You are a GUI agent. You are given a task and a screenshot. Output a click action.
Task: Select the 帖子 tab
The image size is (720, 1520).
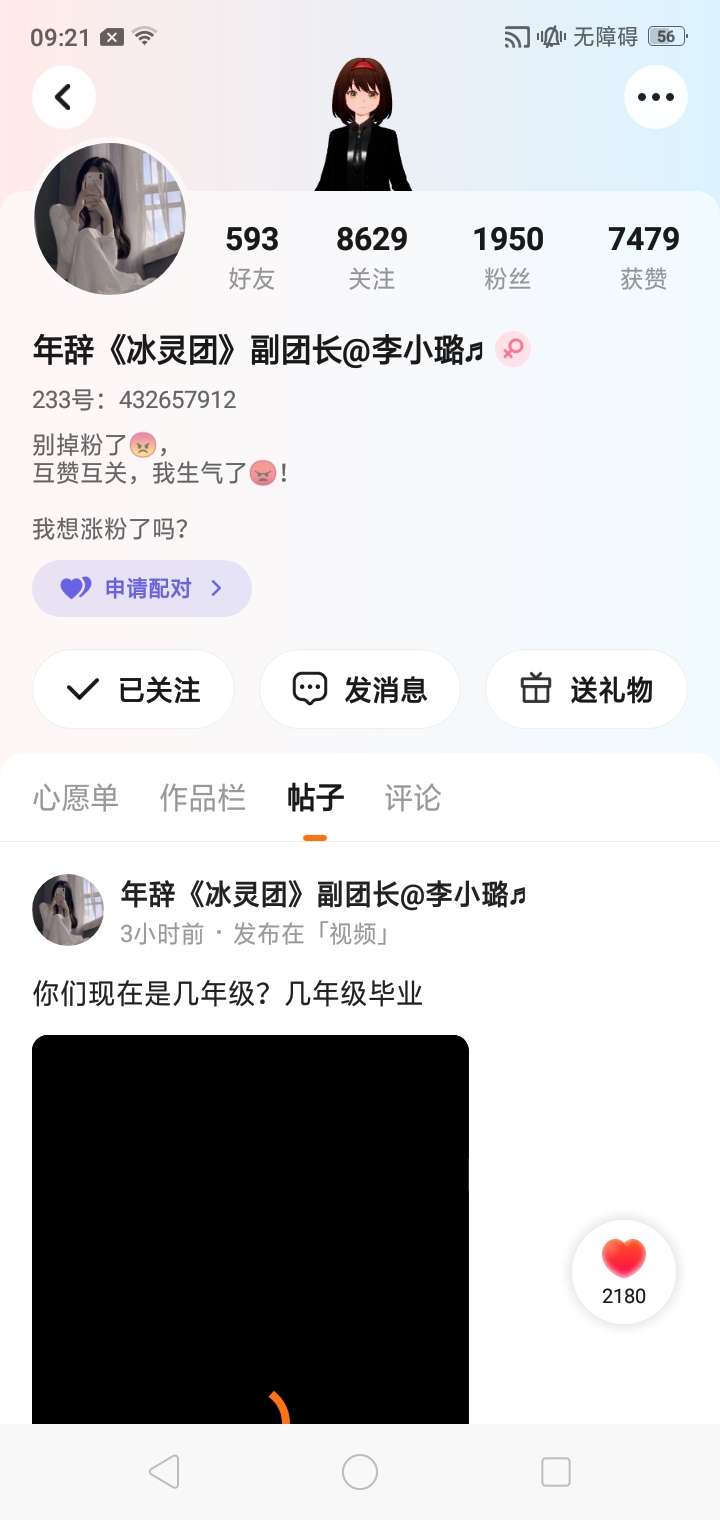click(x=315, y=798)
